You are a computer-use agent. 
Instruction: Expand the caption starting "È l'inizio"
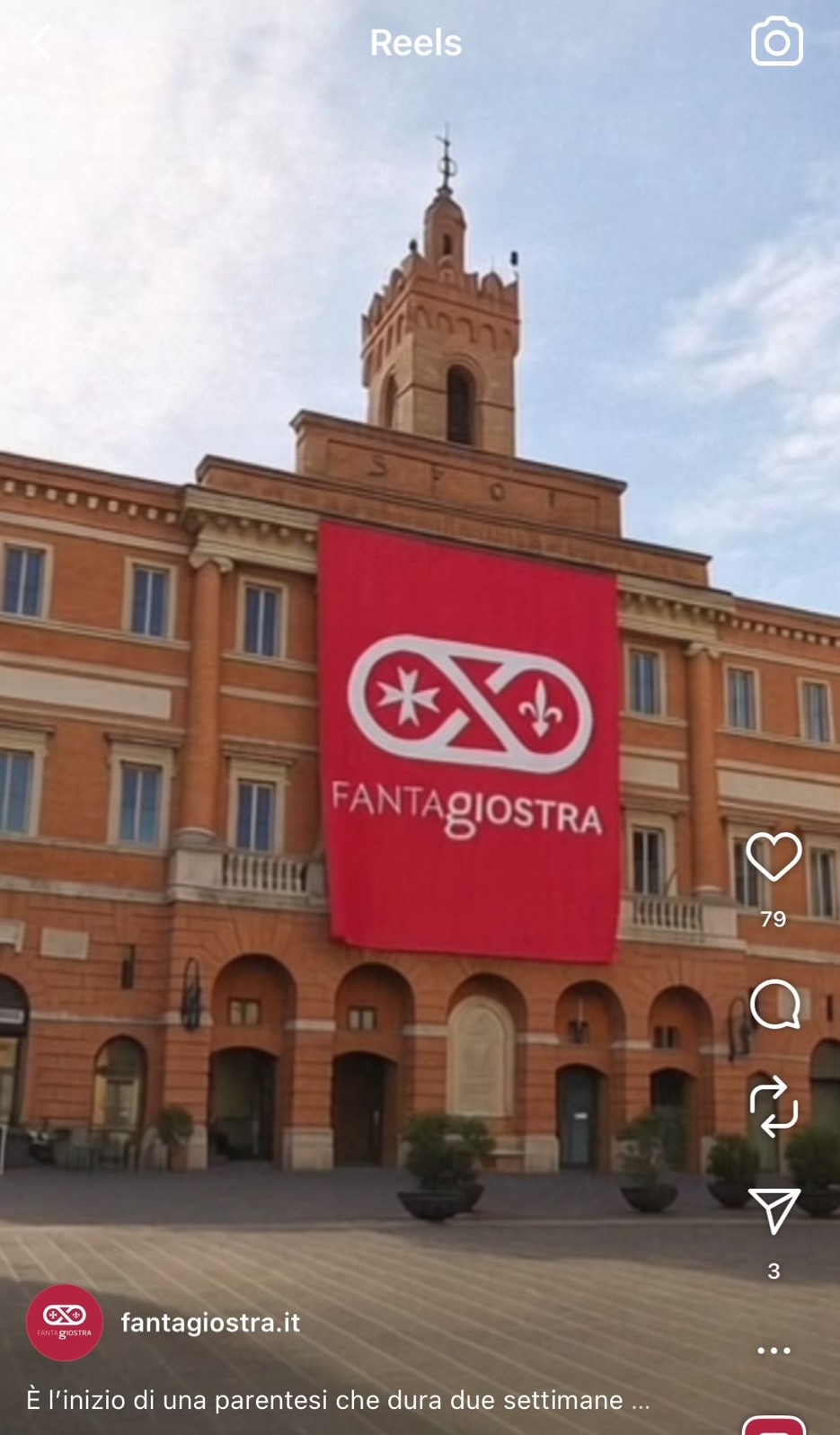point(337,1400)
